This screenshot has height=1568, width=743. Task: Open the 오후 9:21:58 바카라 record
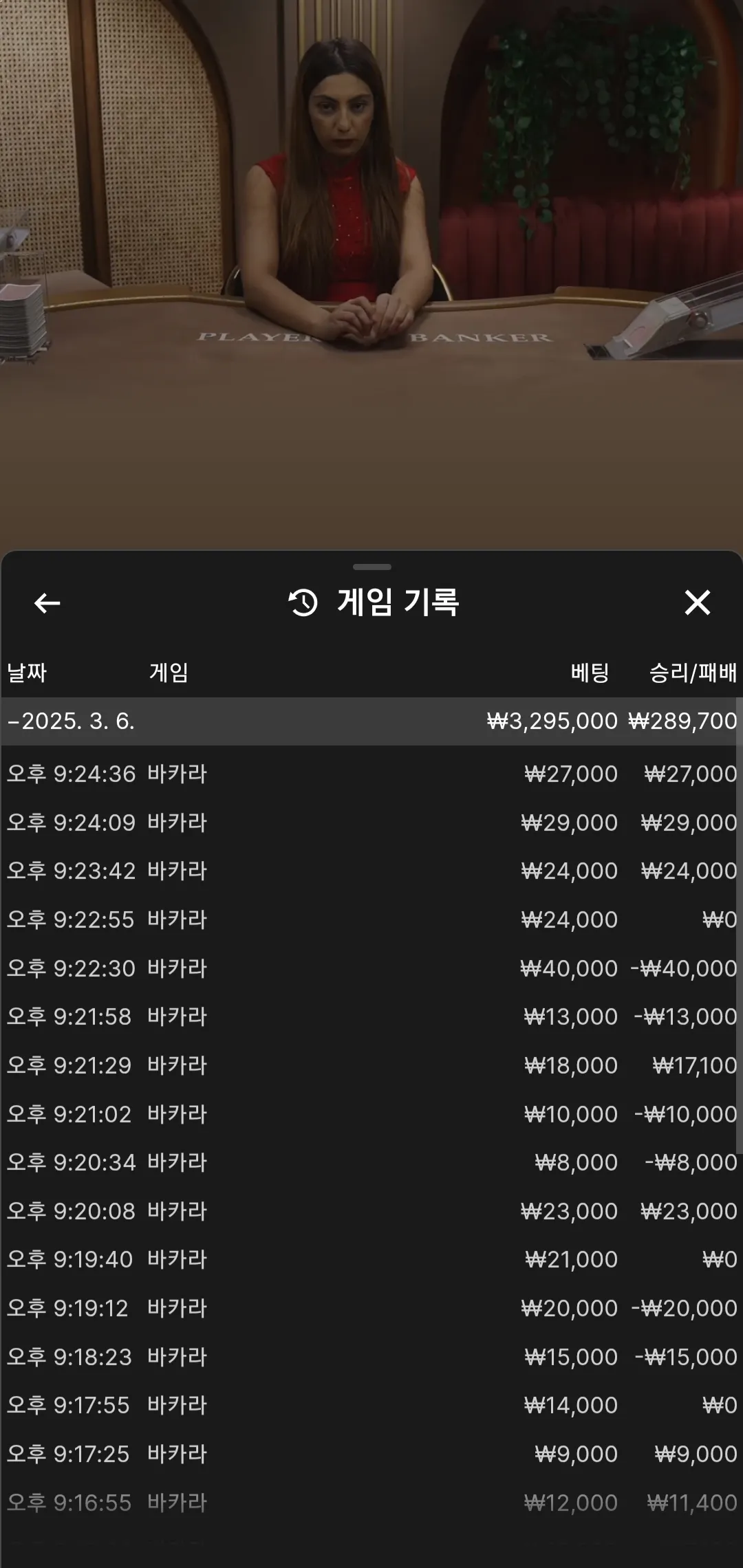[371, 1016]
